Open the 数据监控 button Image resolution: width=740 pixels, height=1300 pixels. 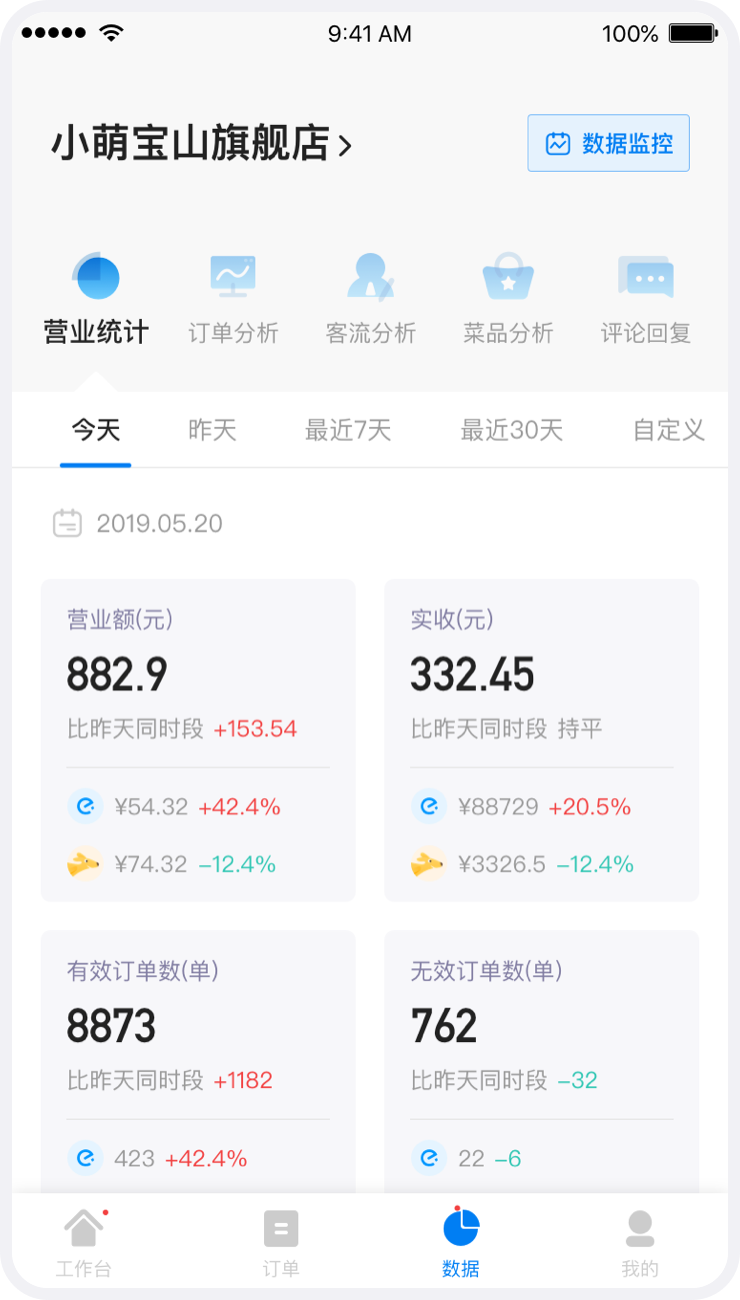click(608, 143)
